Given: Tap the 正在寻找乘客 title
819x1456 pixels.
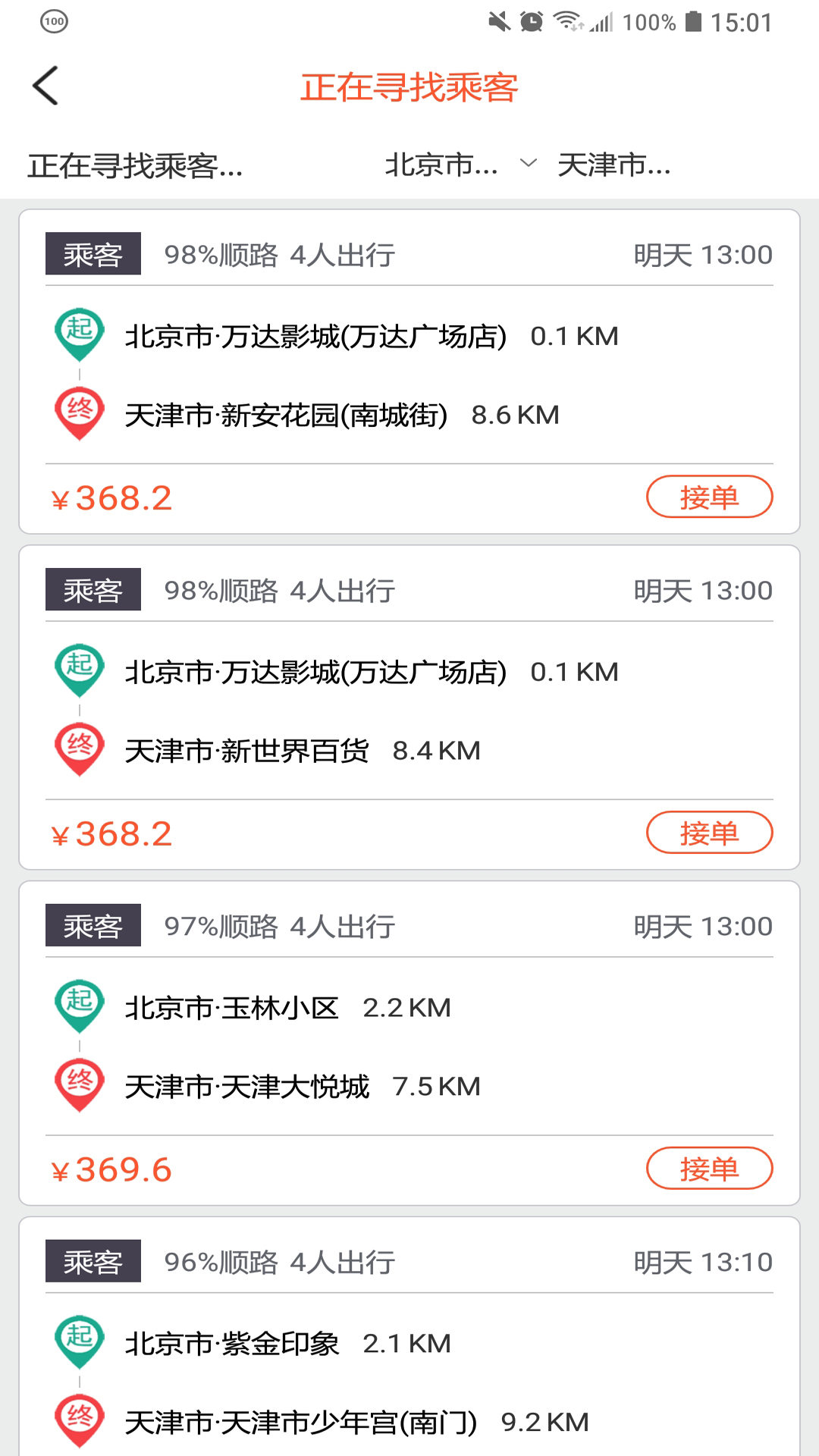Looking at the screenshot, I should 409,87.
